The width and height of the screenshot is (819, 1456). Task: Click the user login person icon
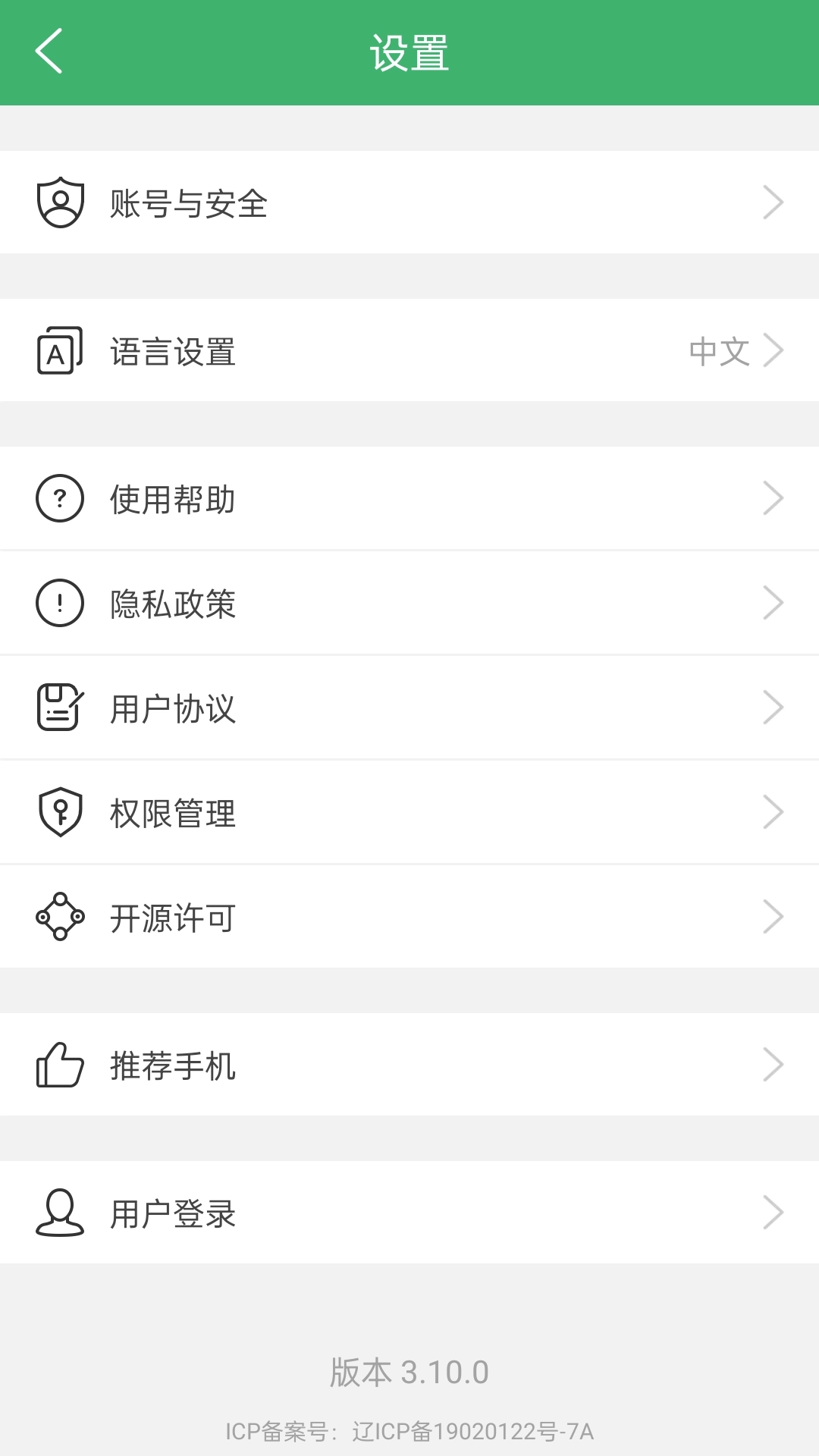(60, 1212)
